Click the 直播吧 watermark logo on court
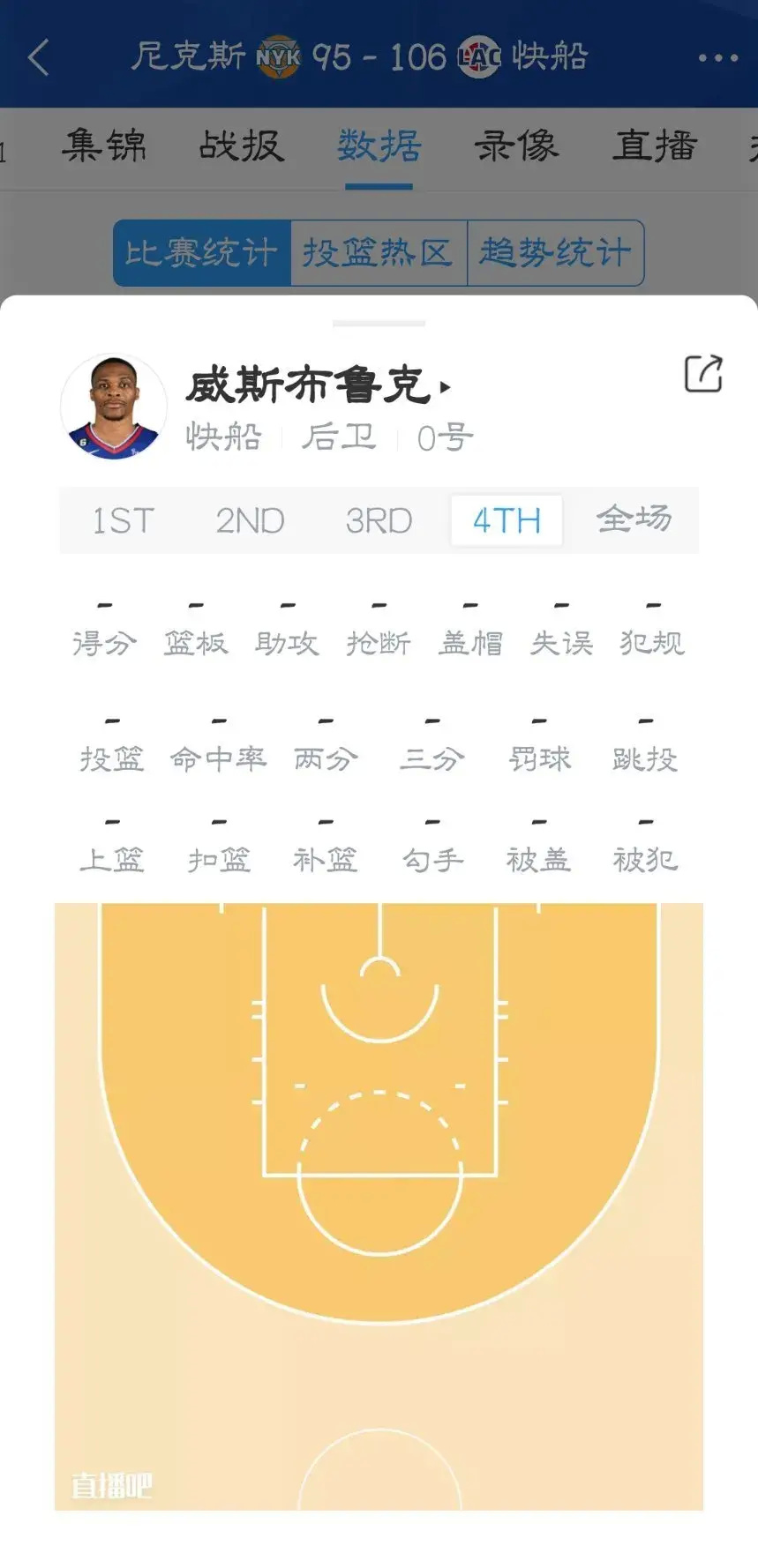 [x=113, y=1484]
